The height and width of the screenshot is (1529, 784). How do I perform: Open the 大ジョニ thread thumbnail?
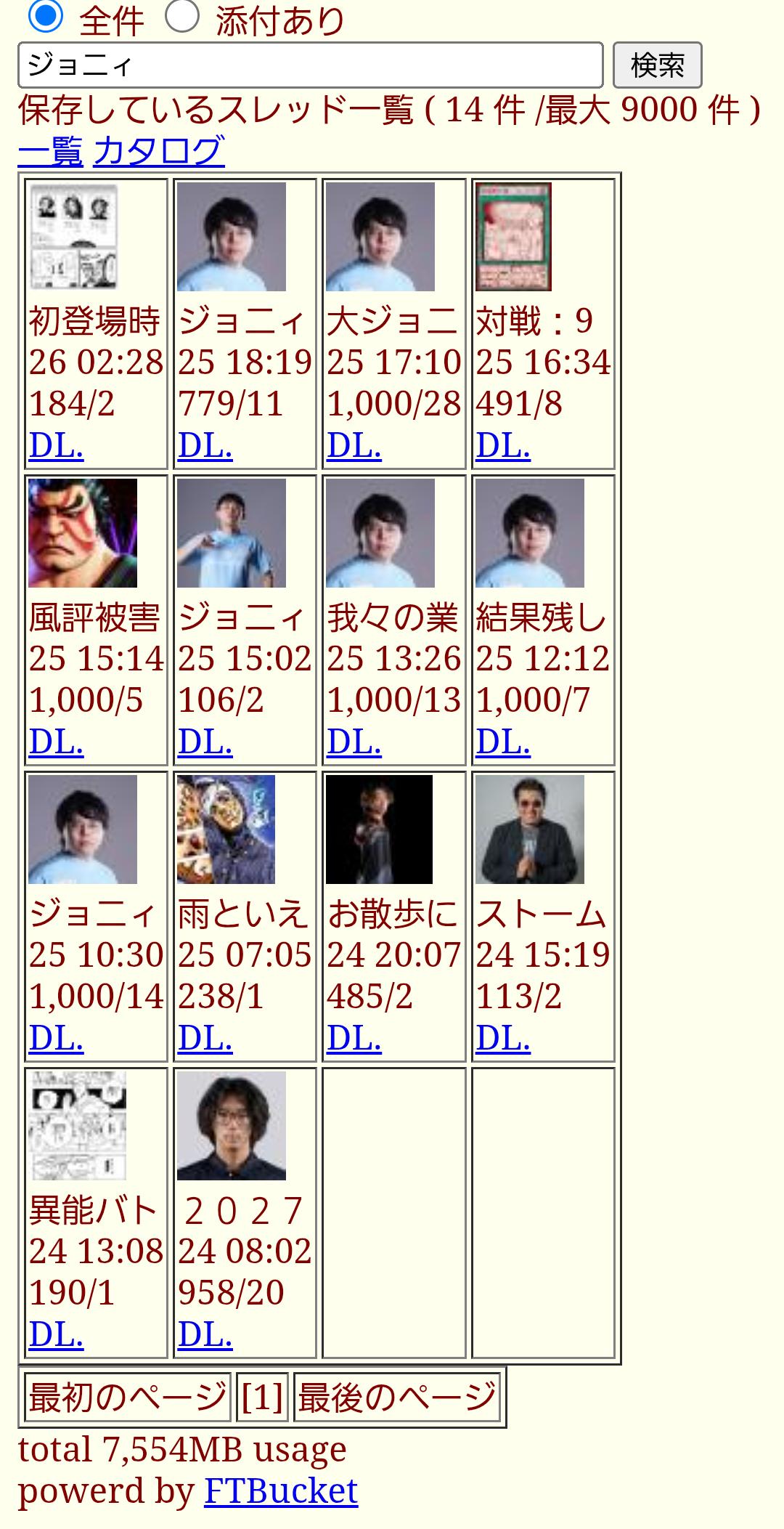[x=380, y=237]
